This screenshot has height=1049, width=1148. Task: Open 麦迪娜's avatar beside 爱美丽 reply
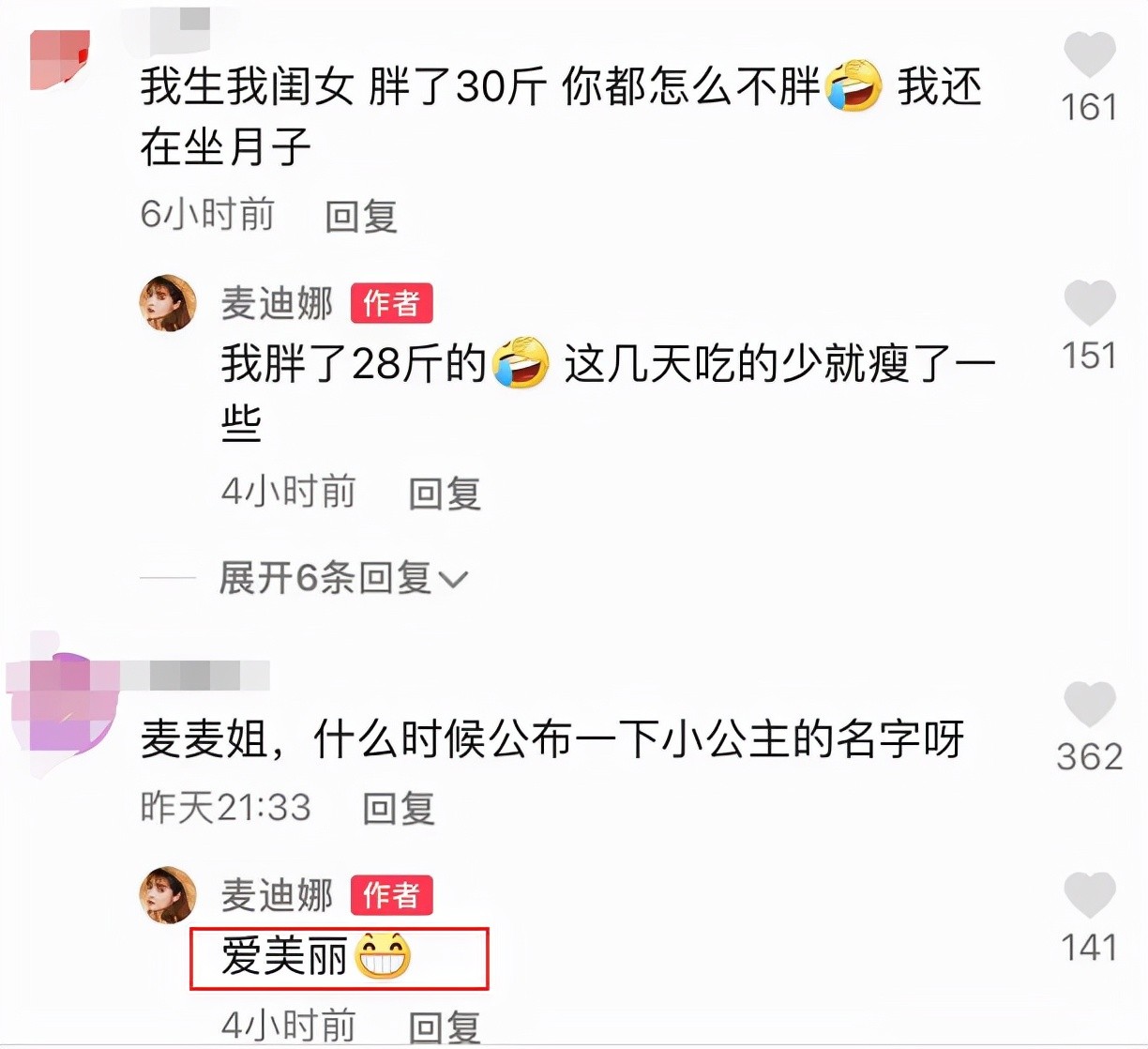(169, 894)
